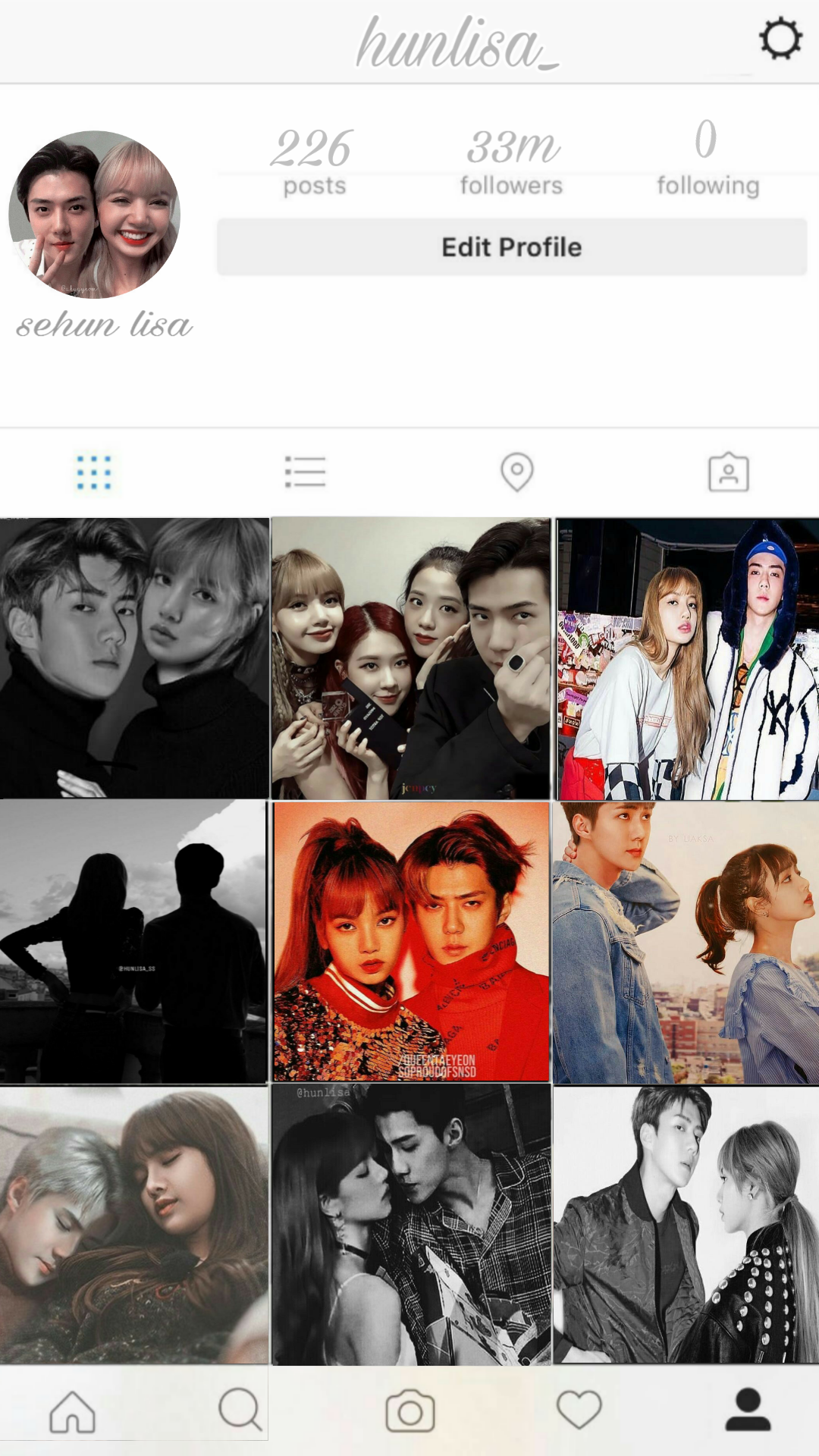
Task: Open the denim jacket city backdrop post
Action: click(x=686, y=943)
